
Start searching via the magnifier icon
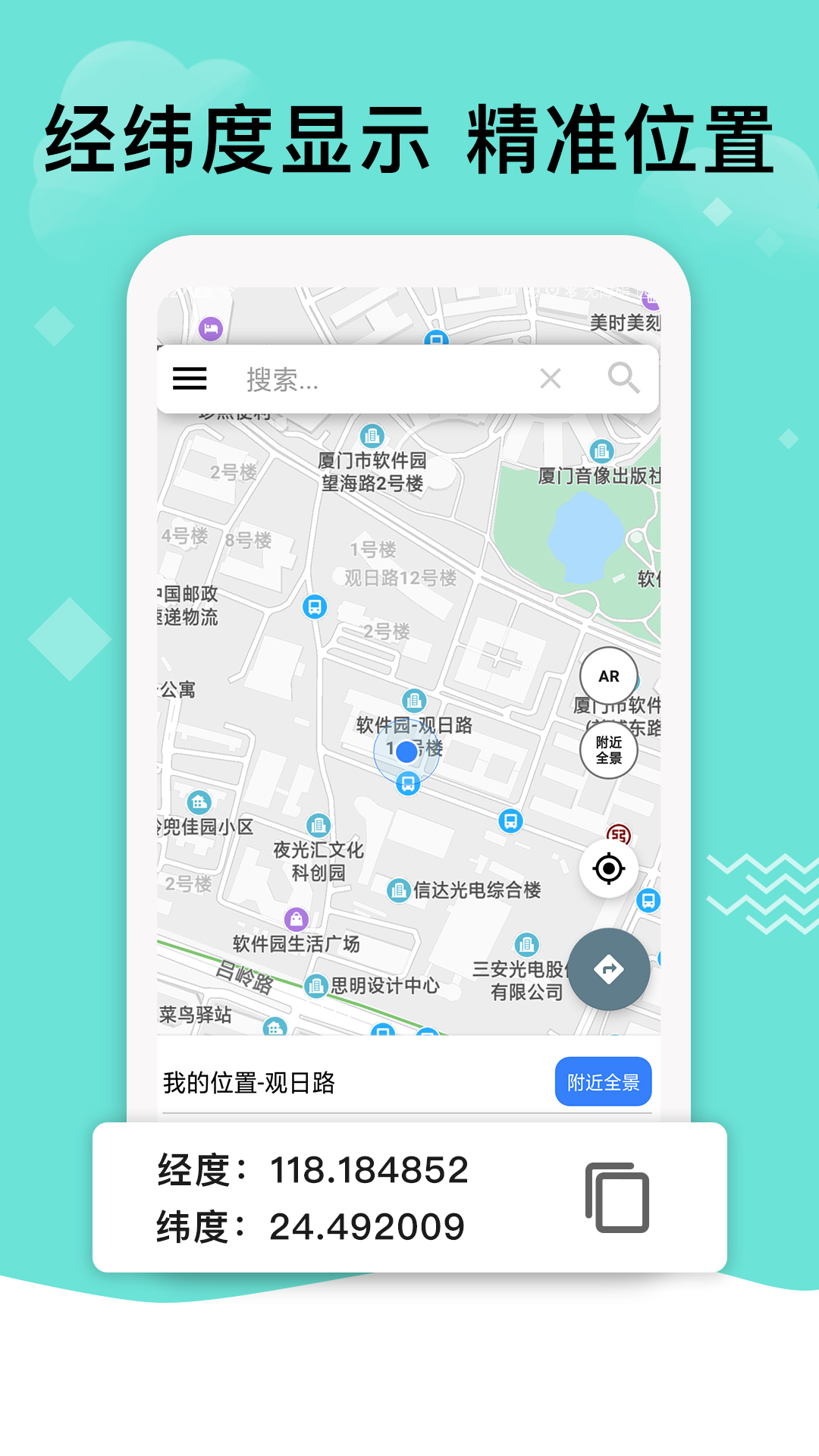(623, 378)
